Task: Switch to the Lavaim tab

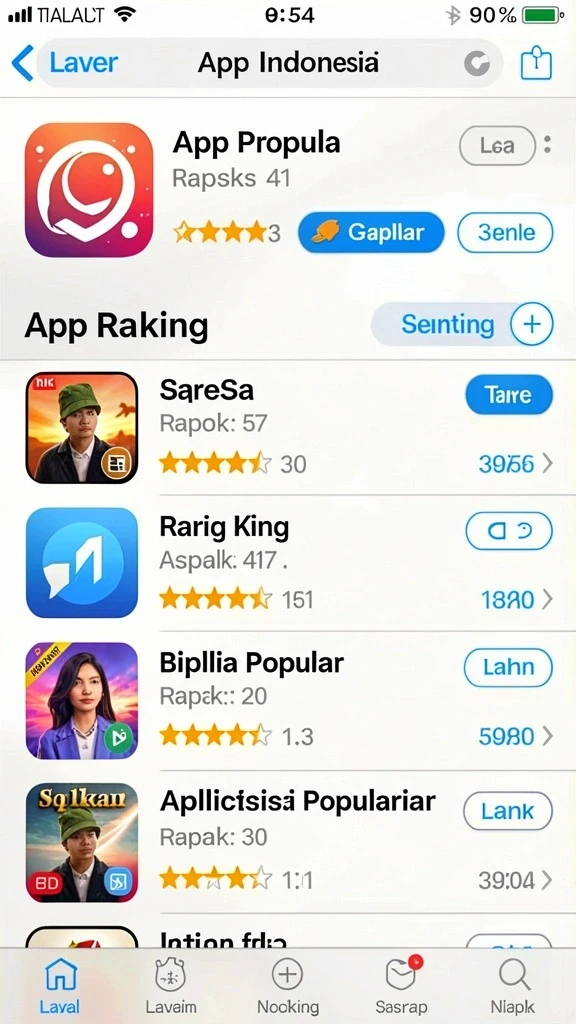Action: tap(170, 985)
